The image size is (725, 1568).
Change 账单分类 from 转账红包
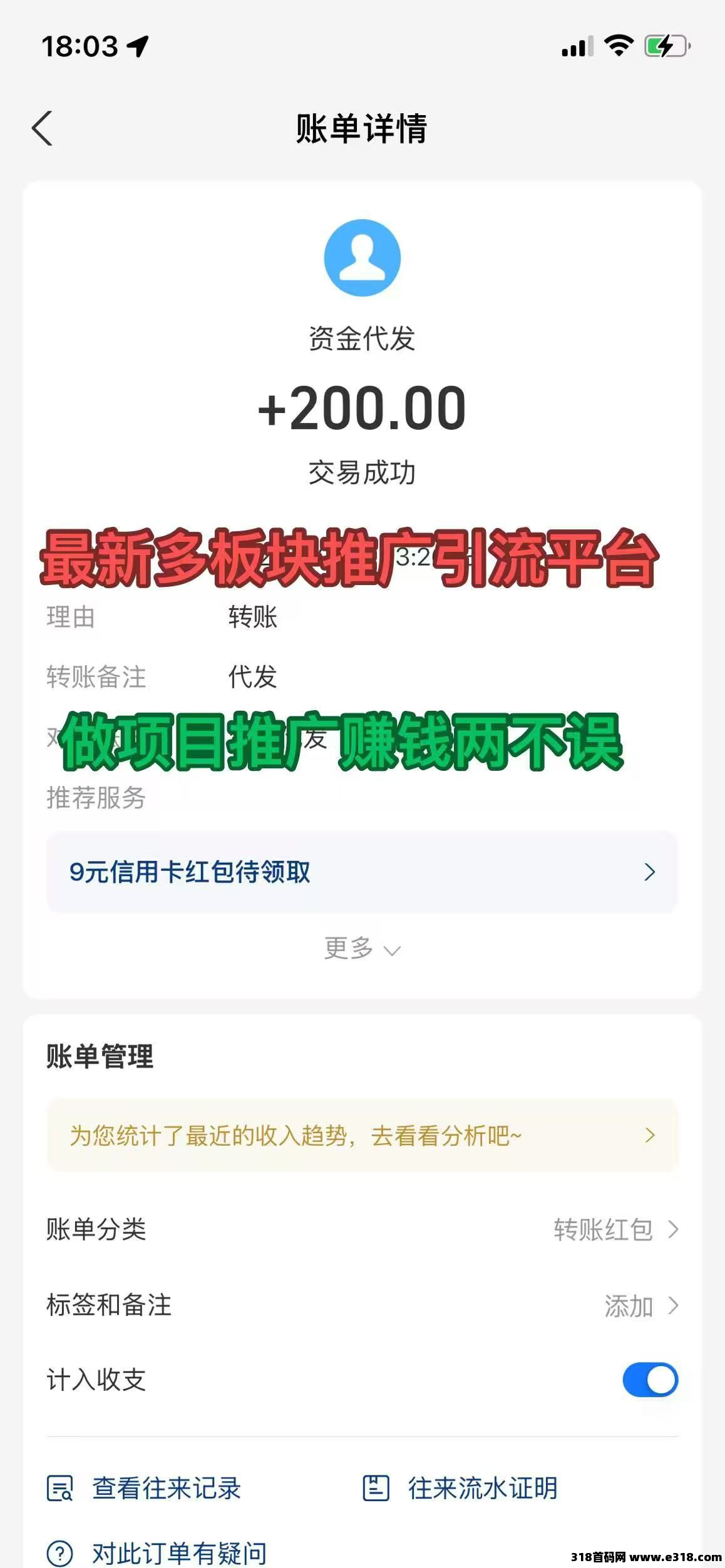pyautogui.click(x=615, y=1229)
